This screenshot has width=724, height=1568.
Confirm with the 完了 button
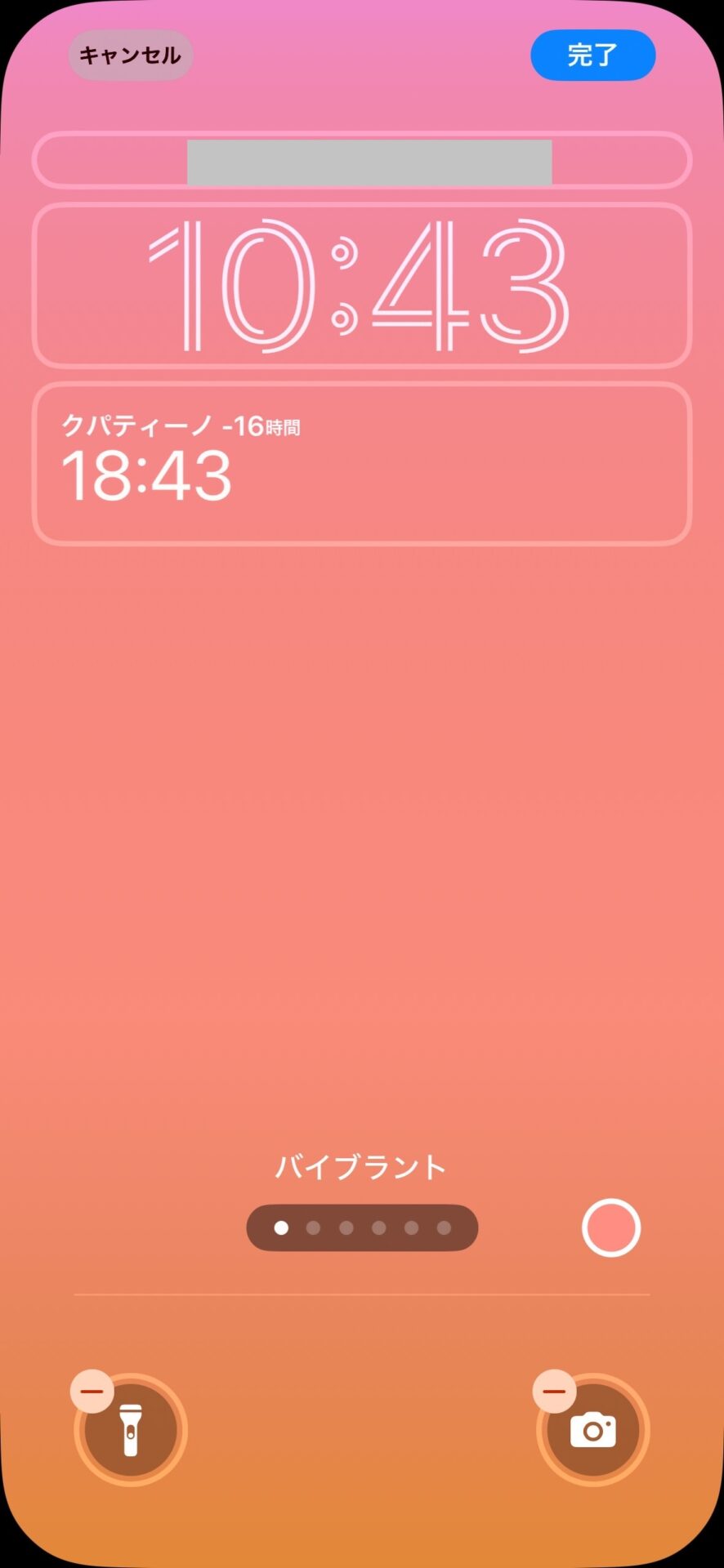(x=592, y=56)
